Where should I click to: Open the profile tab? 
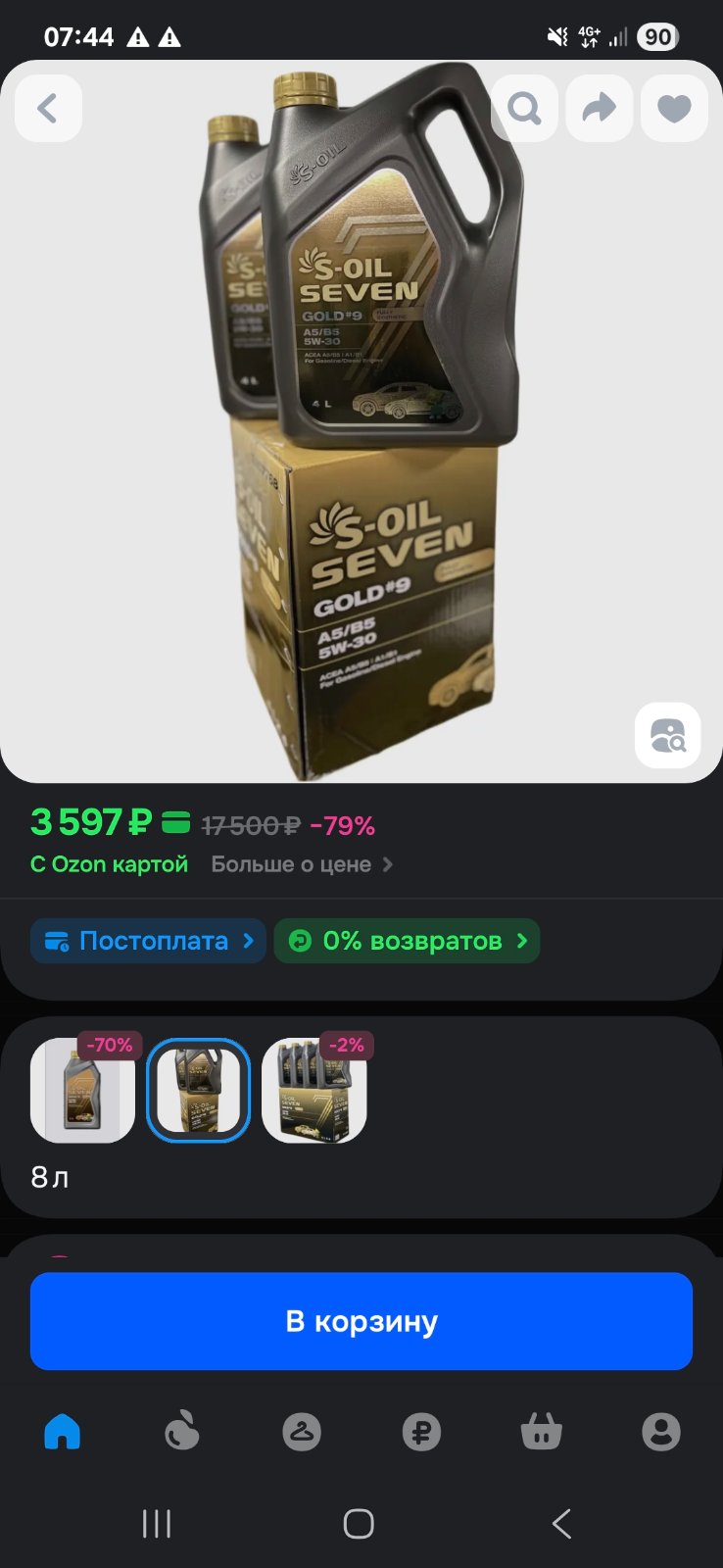pyautogui.click(x=661, y=1432)
